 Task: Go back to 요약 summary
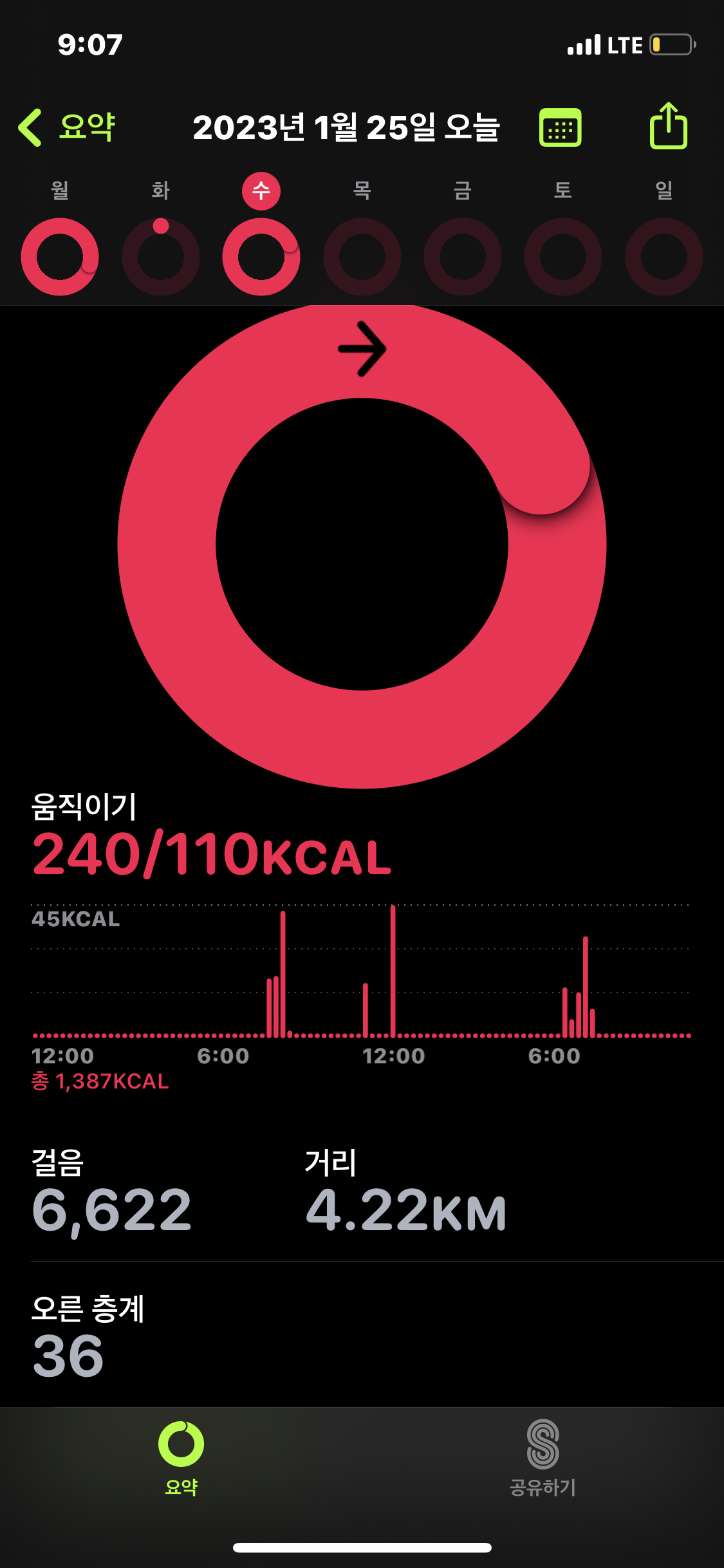tap(68, 127)
